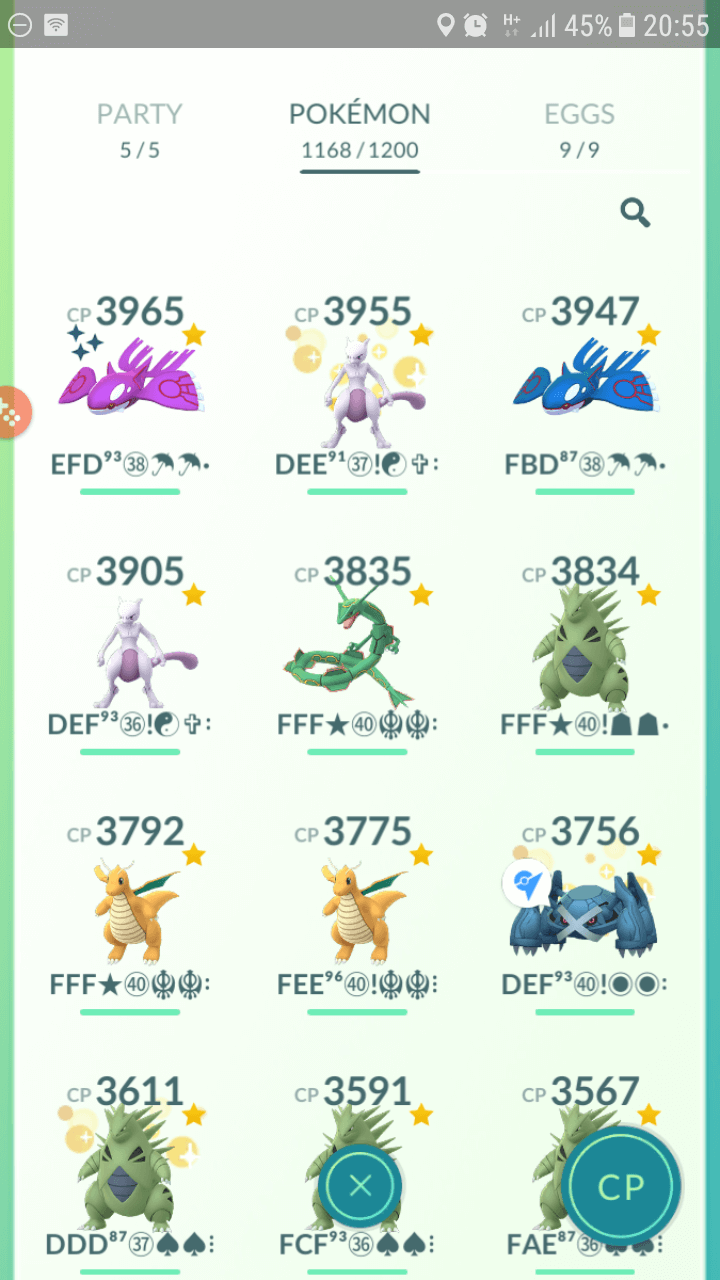Image resolution: width=720 pixels, height=1280 pixels.
Task: Close the Pokémon list with X button
Action: (360, 1186)
